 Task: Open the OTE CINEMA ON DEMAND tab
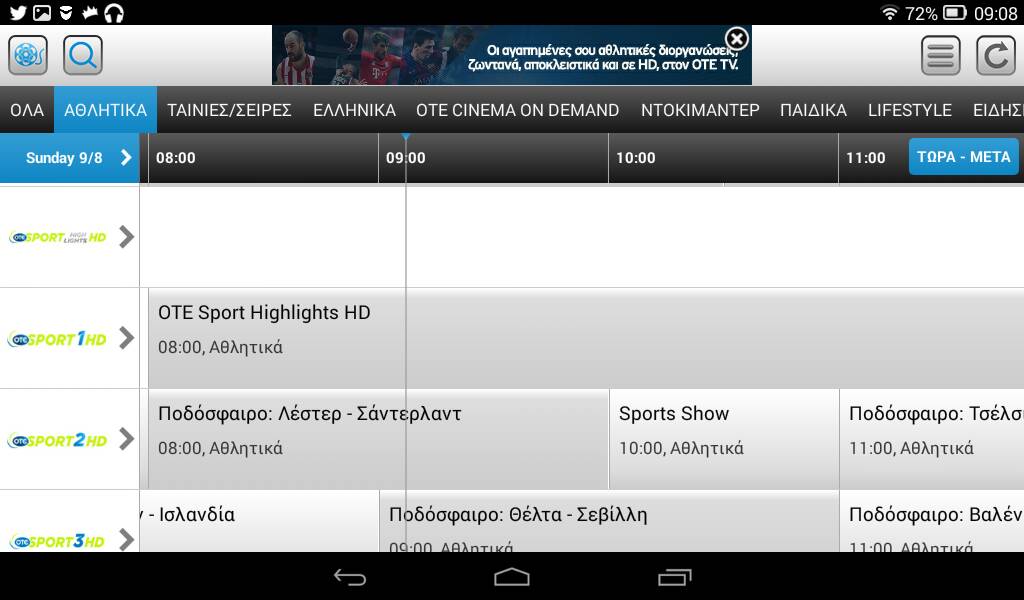(517, 110)
